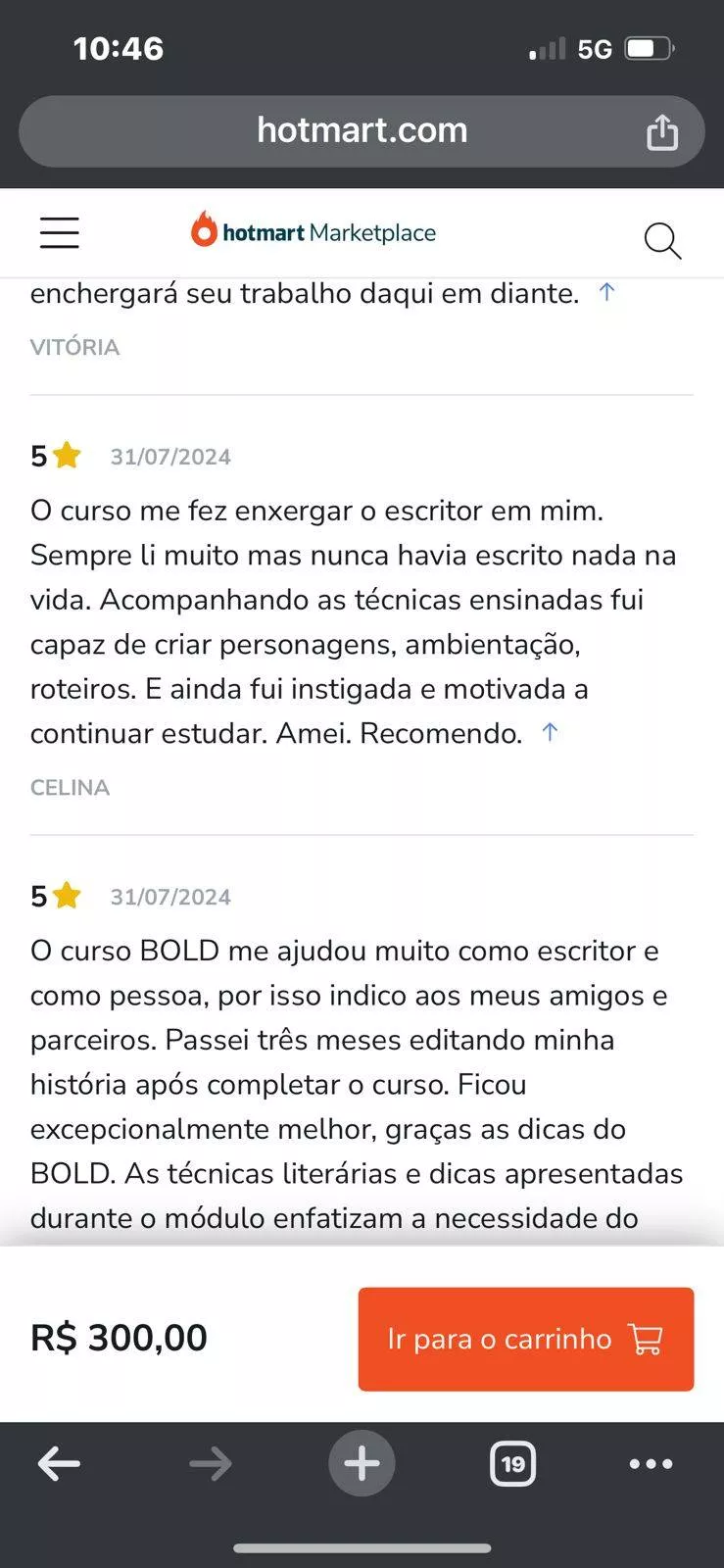The image size is (724, 1568).
Task: Open the search magnifier
Action: (x=662, y=240)
